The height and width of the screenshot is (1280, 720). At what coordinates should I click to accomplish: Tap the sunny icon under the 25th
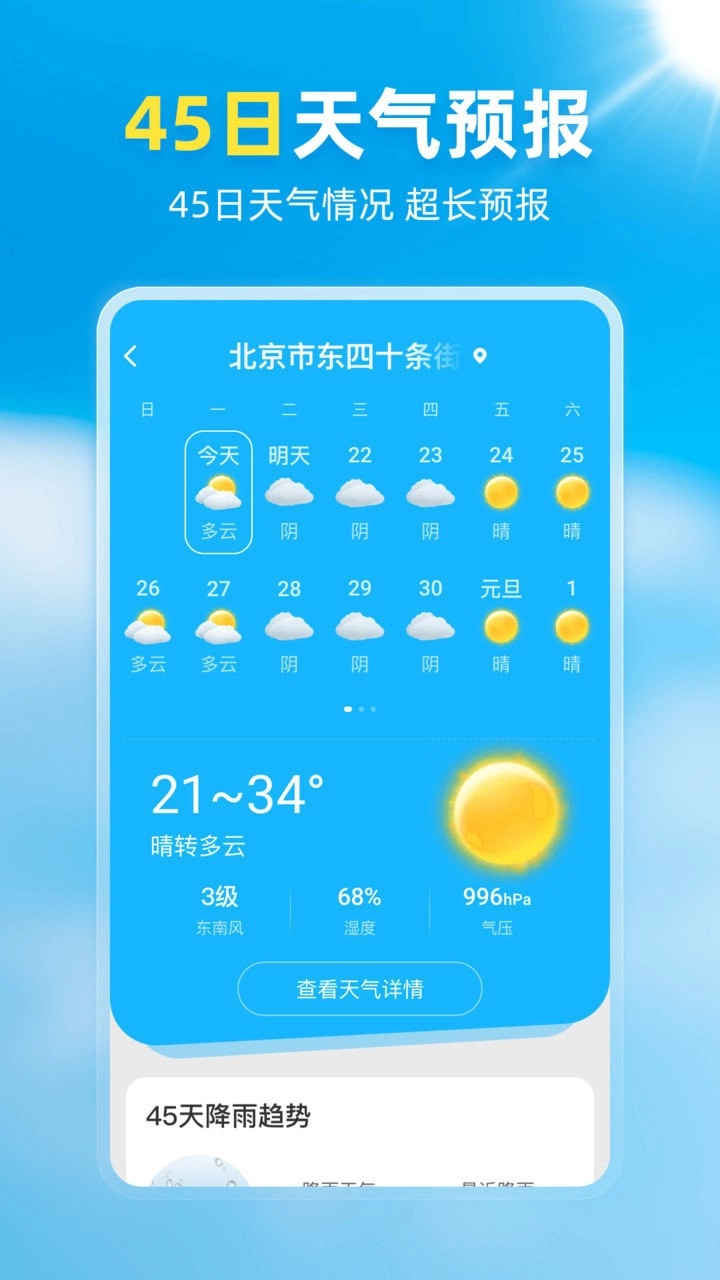point(571,492)
